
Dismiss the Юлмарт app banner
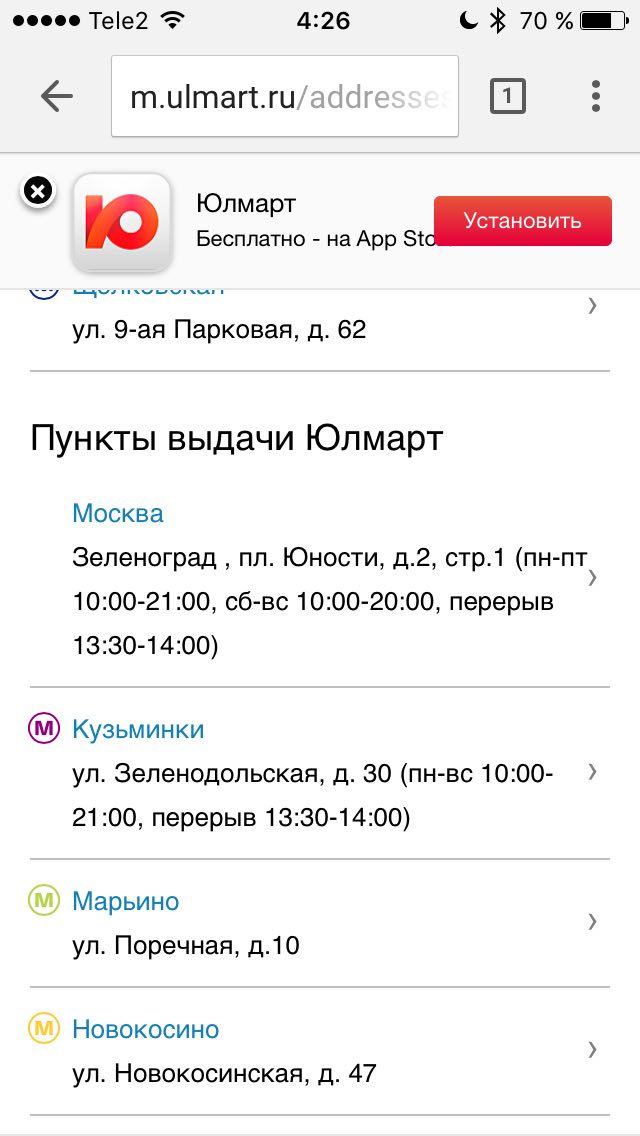click(x=38, y=191)
